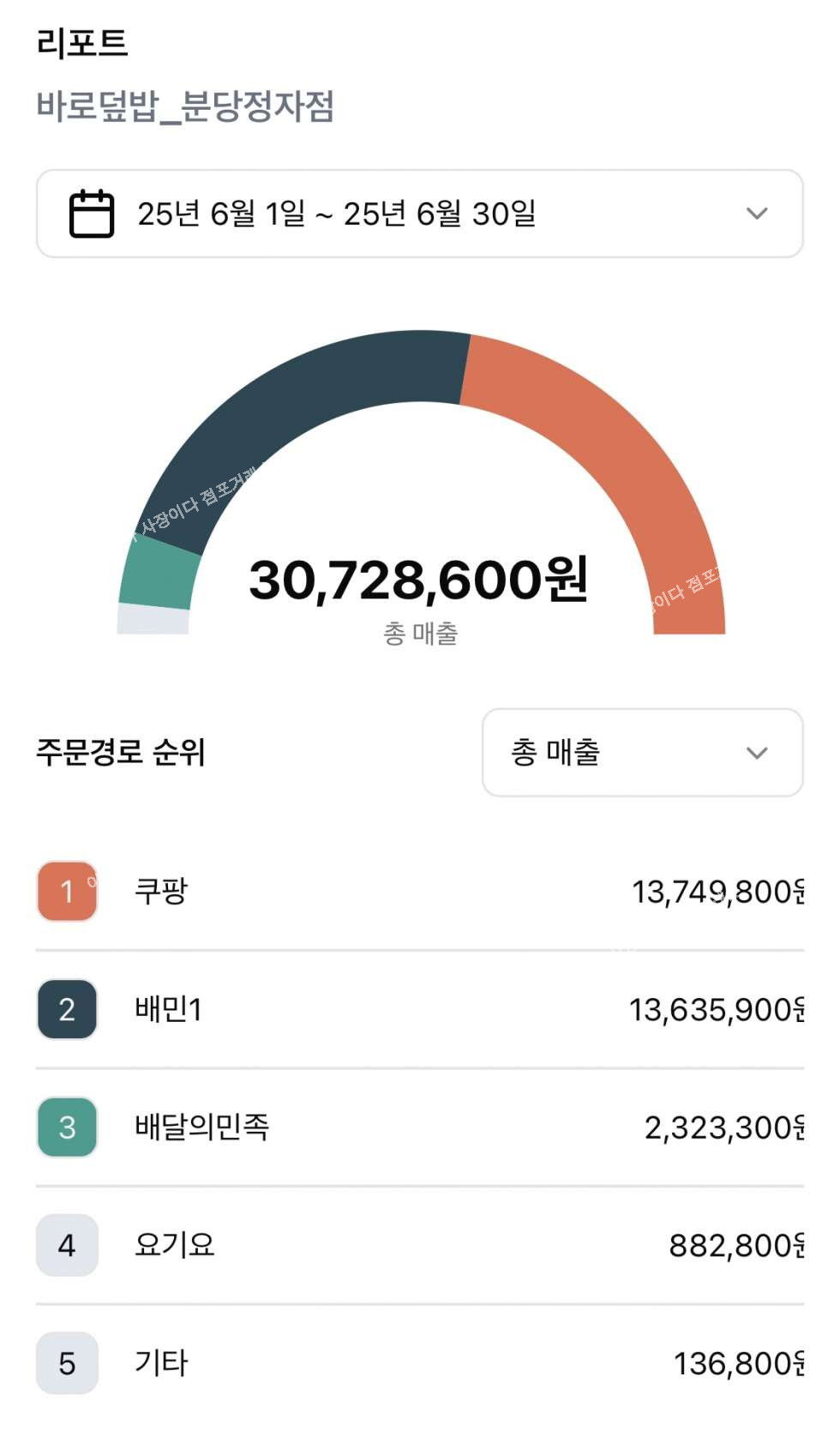
Task: Open the date range picker for June 2025
Action: click(419, 213)
